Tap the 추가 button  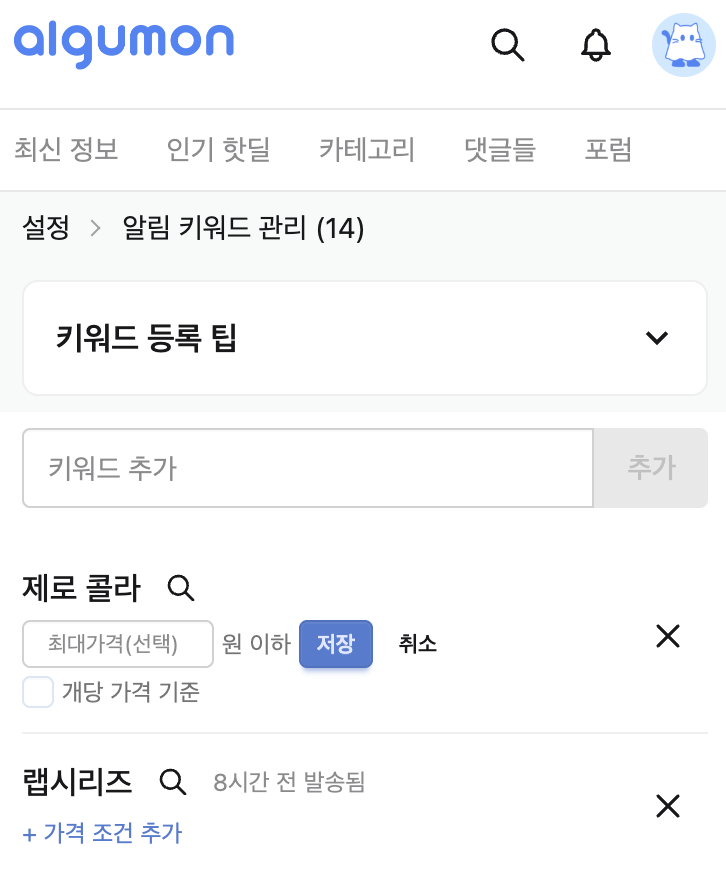(651, 468)
